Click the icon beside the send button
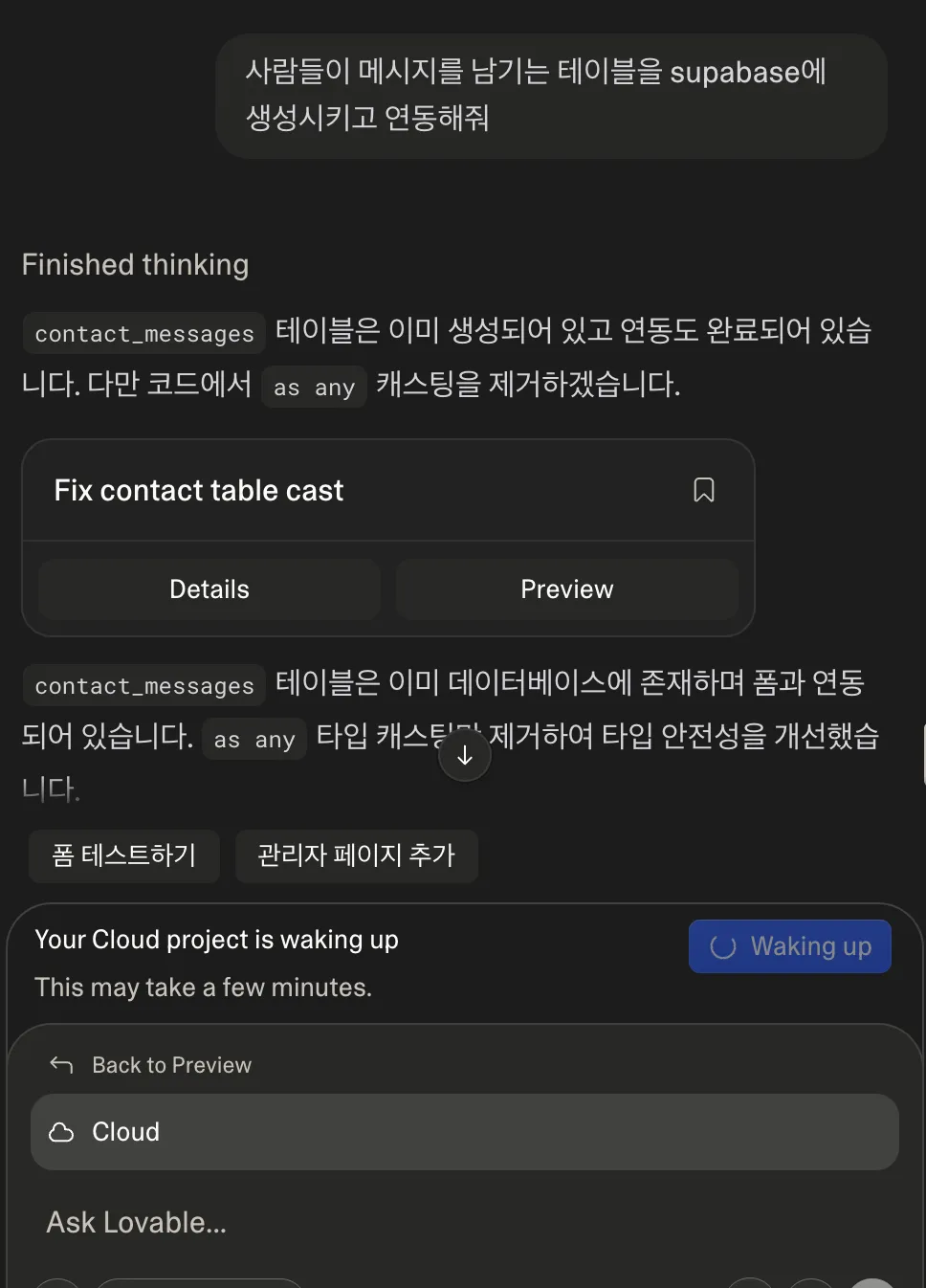Image resolution: width=926 pixels, height=1288 pixels. [x=810, y=1282]
